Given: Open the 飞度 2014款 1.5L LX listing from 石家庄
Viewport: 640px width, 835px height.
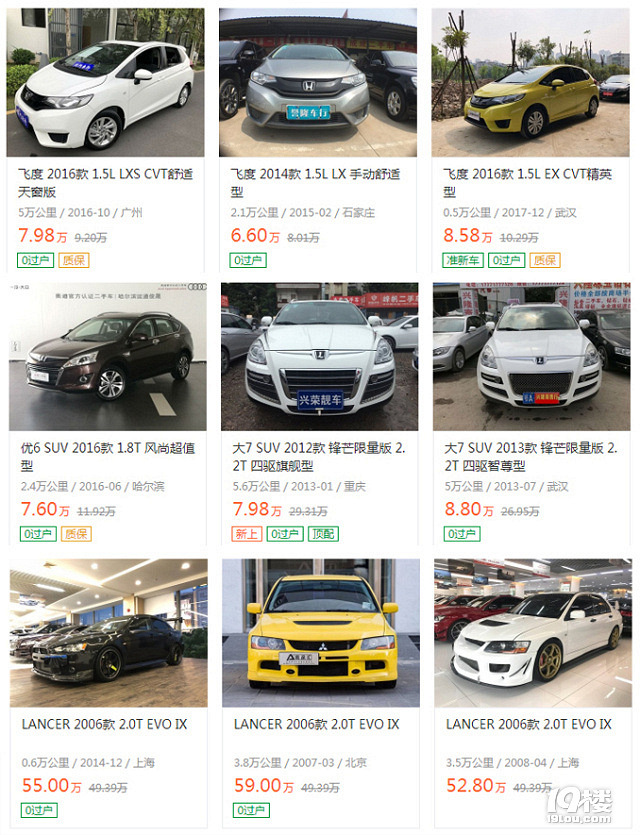Looking at the screenshot, I should click(317, 182).
